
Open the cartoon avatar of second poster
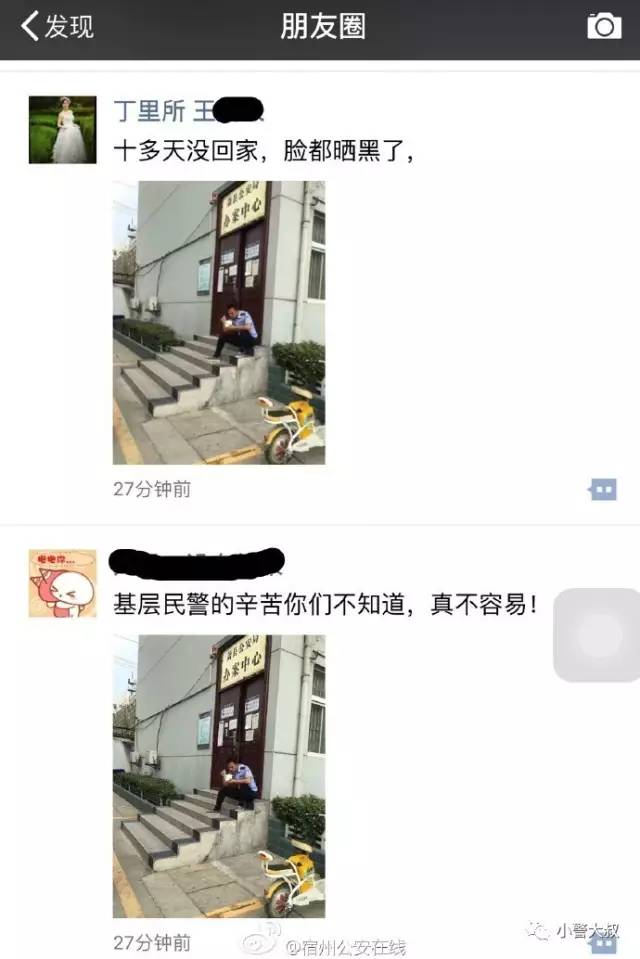click(62, 583)
